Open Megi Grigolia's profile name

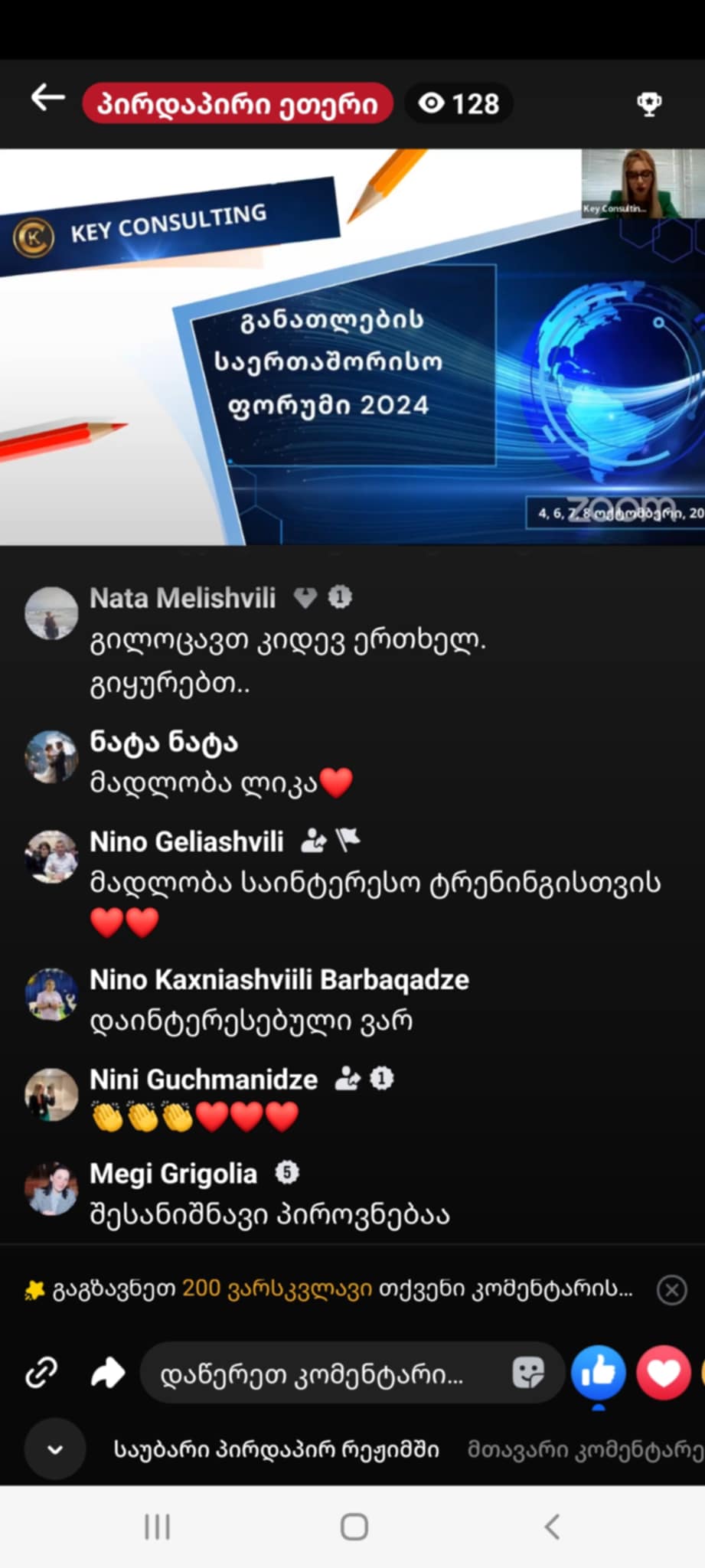click(173, 1173)
